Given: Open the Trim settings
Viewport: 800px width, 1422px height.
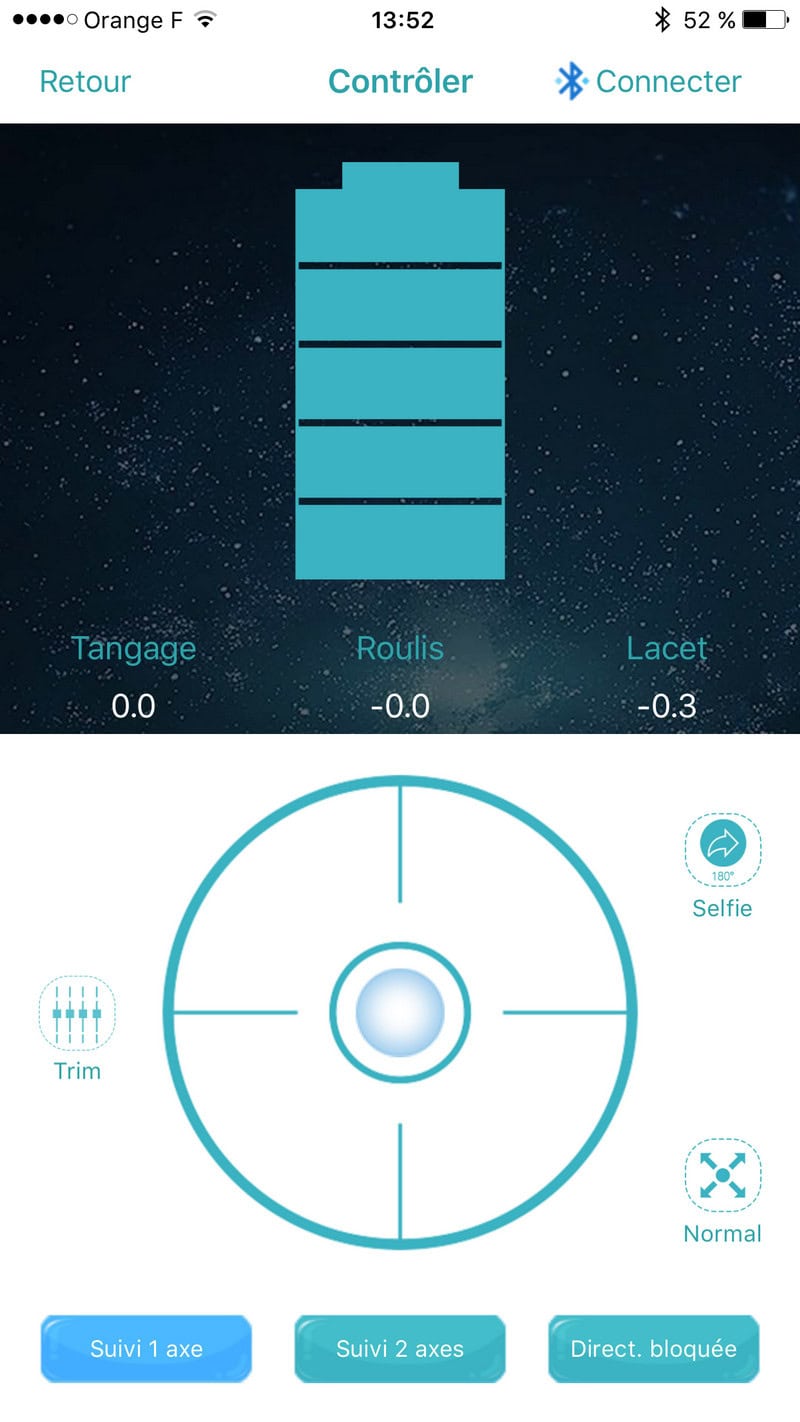Looking at the screenshot, I should coord(77,1014).
